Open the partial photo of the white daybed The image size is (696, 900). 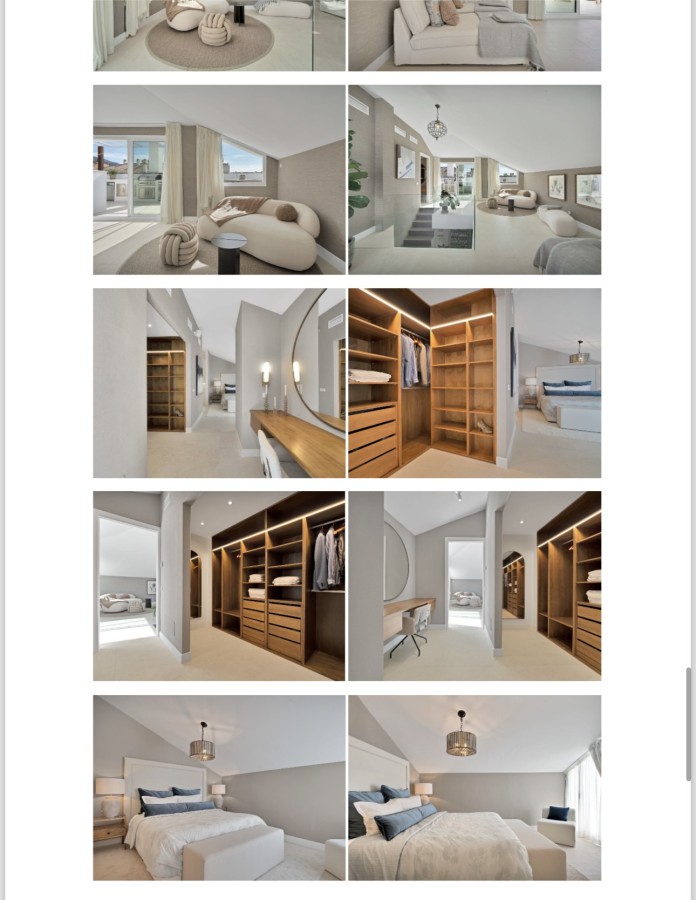pos(475,35)
